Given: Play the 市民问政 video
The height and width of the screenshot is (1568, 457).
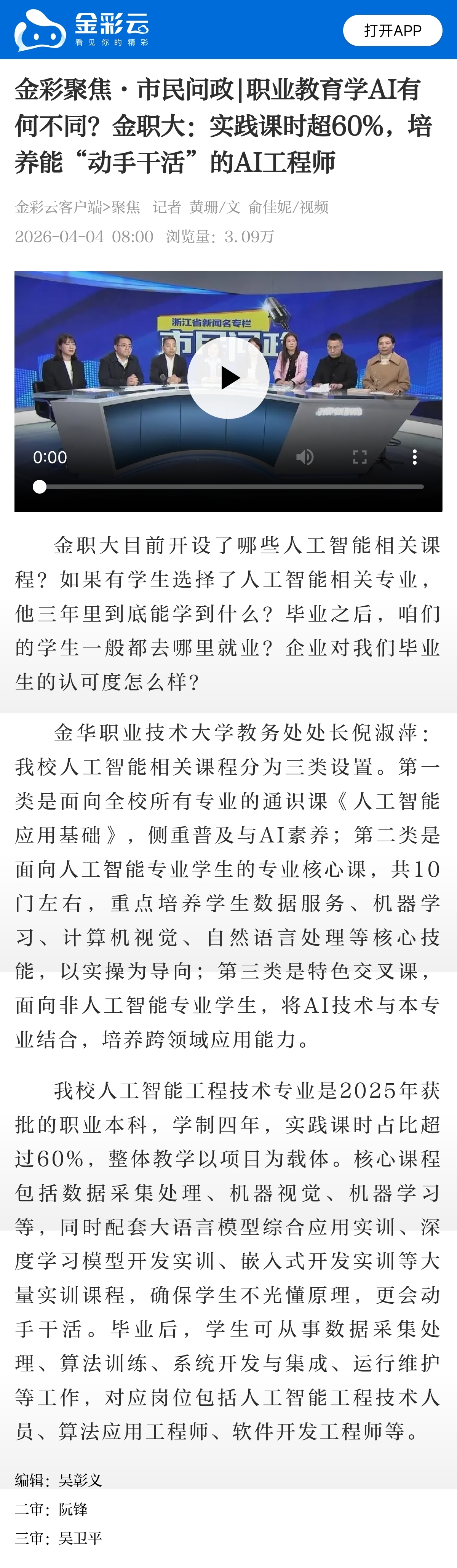Looking at the screenshot, I should pos(228,378).
